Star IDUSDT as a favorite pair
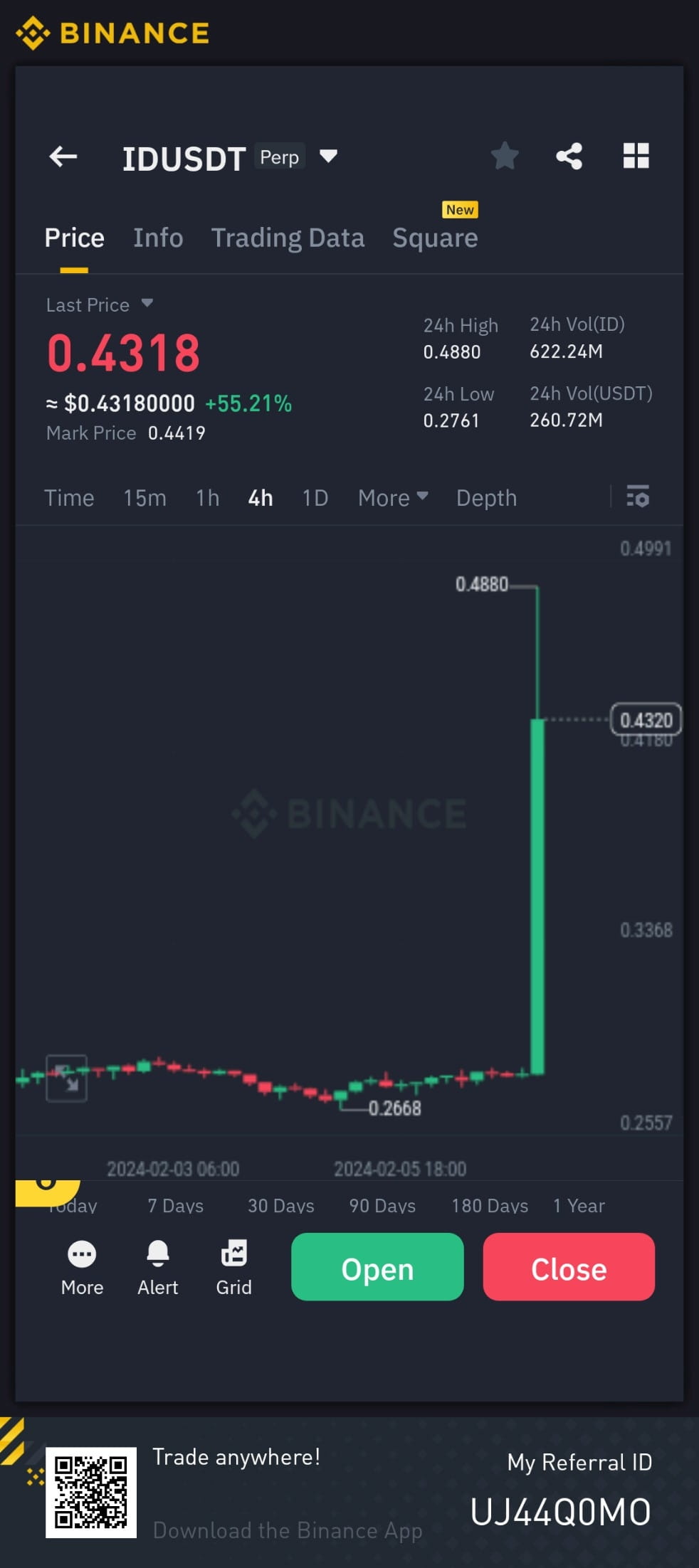699x1568 pixels. [505, 157]
